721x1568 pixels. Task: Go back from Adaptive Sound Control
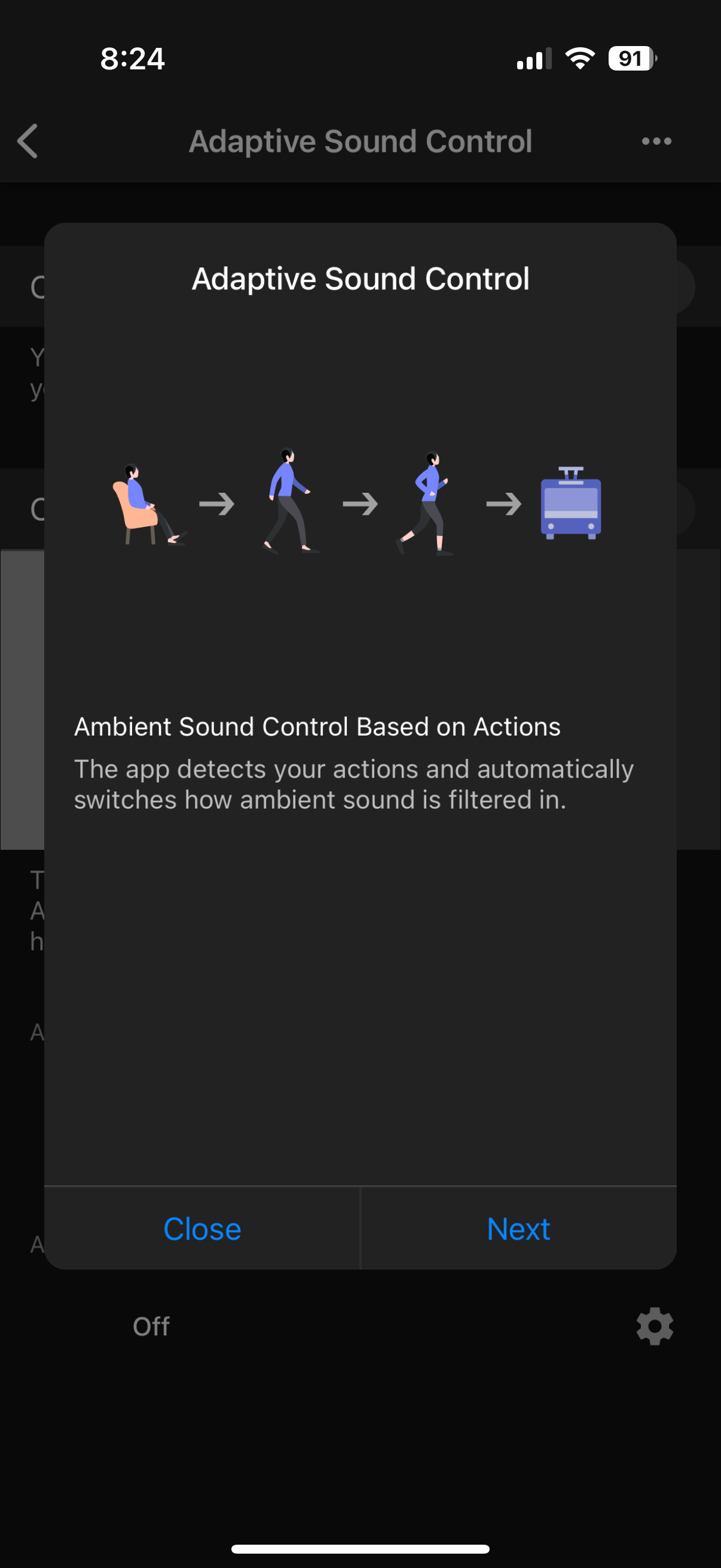click(x=28, y=141)
